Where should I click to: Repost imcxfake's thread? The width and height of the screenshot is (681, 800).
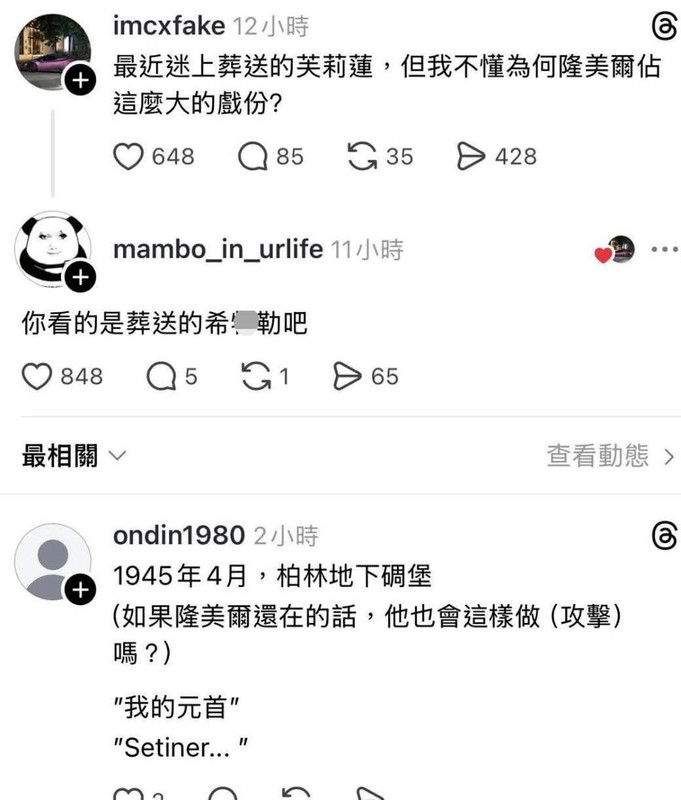pyautogui.click(x=362, y=156)
